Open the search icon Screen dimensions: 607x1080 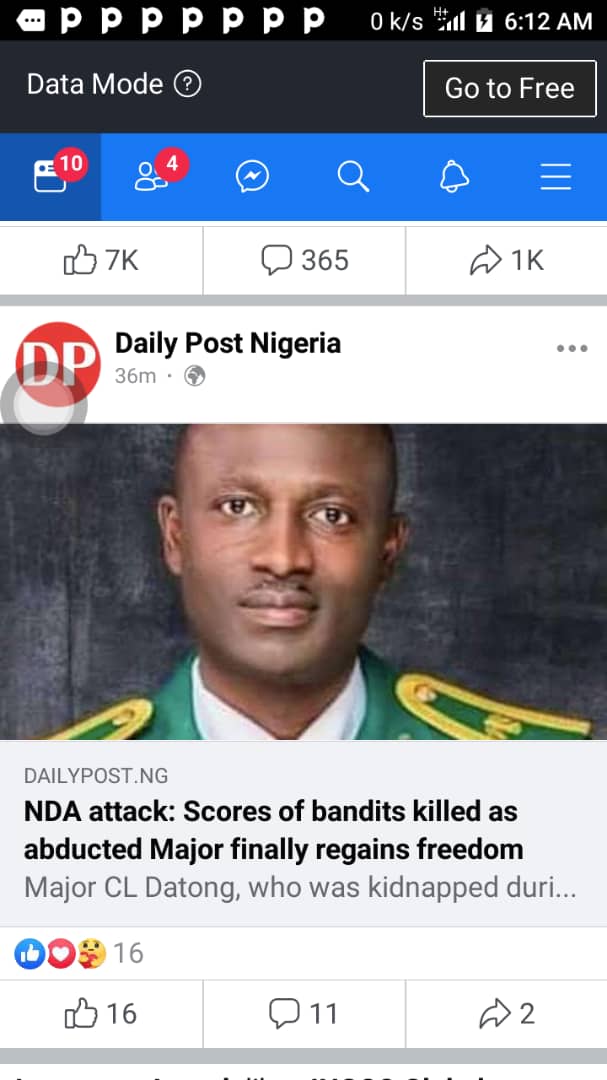353,177
